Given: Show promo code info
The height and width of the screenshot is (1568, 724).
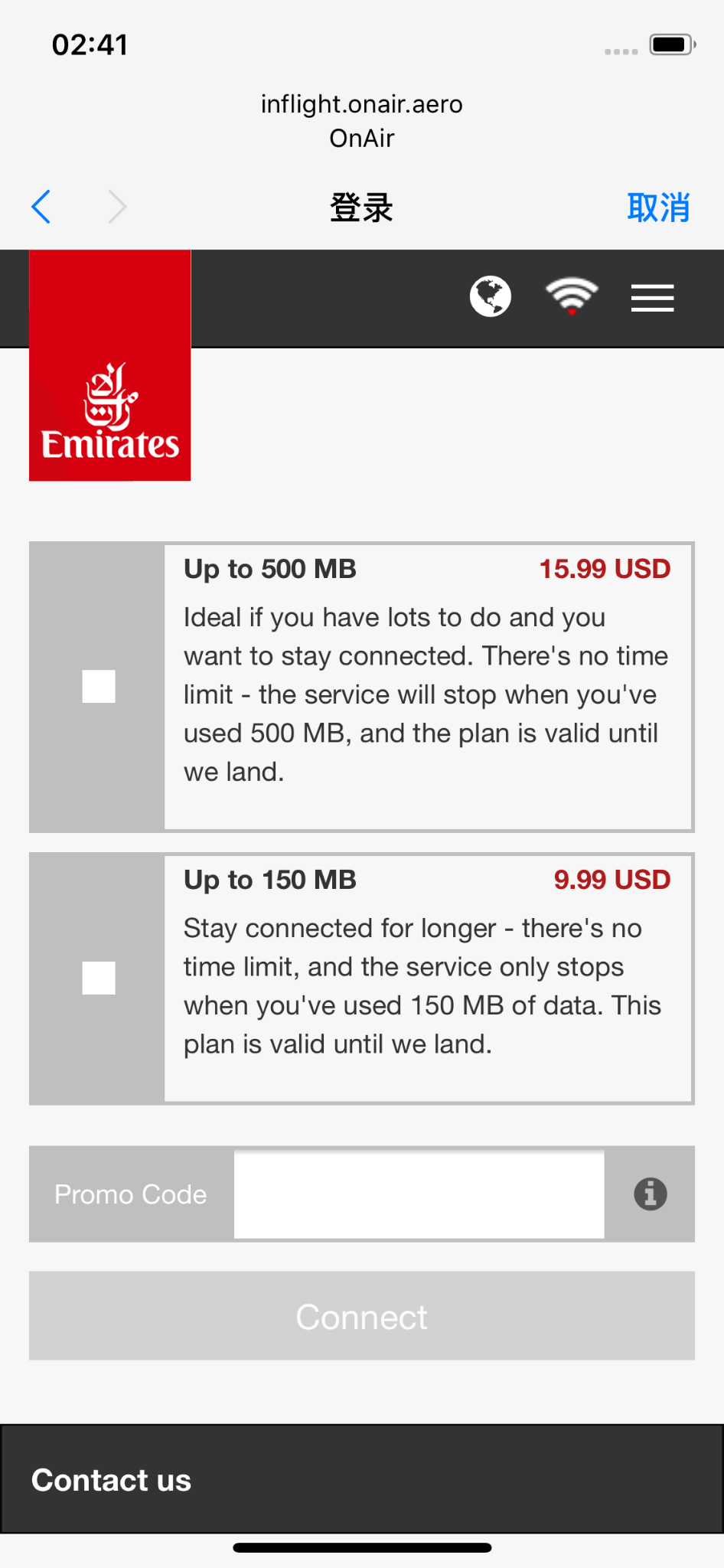Looking at the screenshot, I should point(650,1194).
